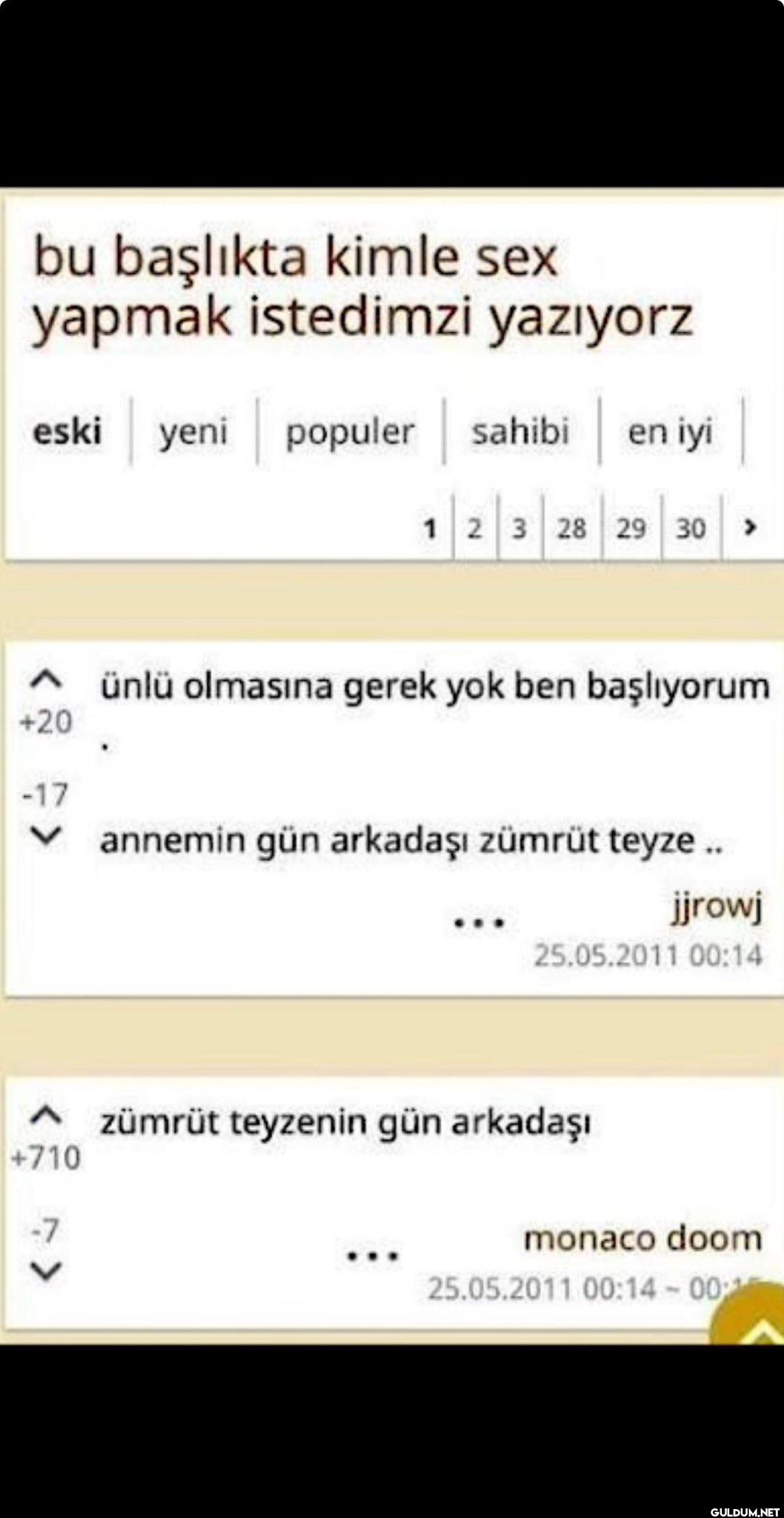Image resolution: width=784 pixels, height=1518 pixels.
Task: Jump to page 3
Action: 519,528
